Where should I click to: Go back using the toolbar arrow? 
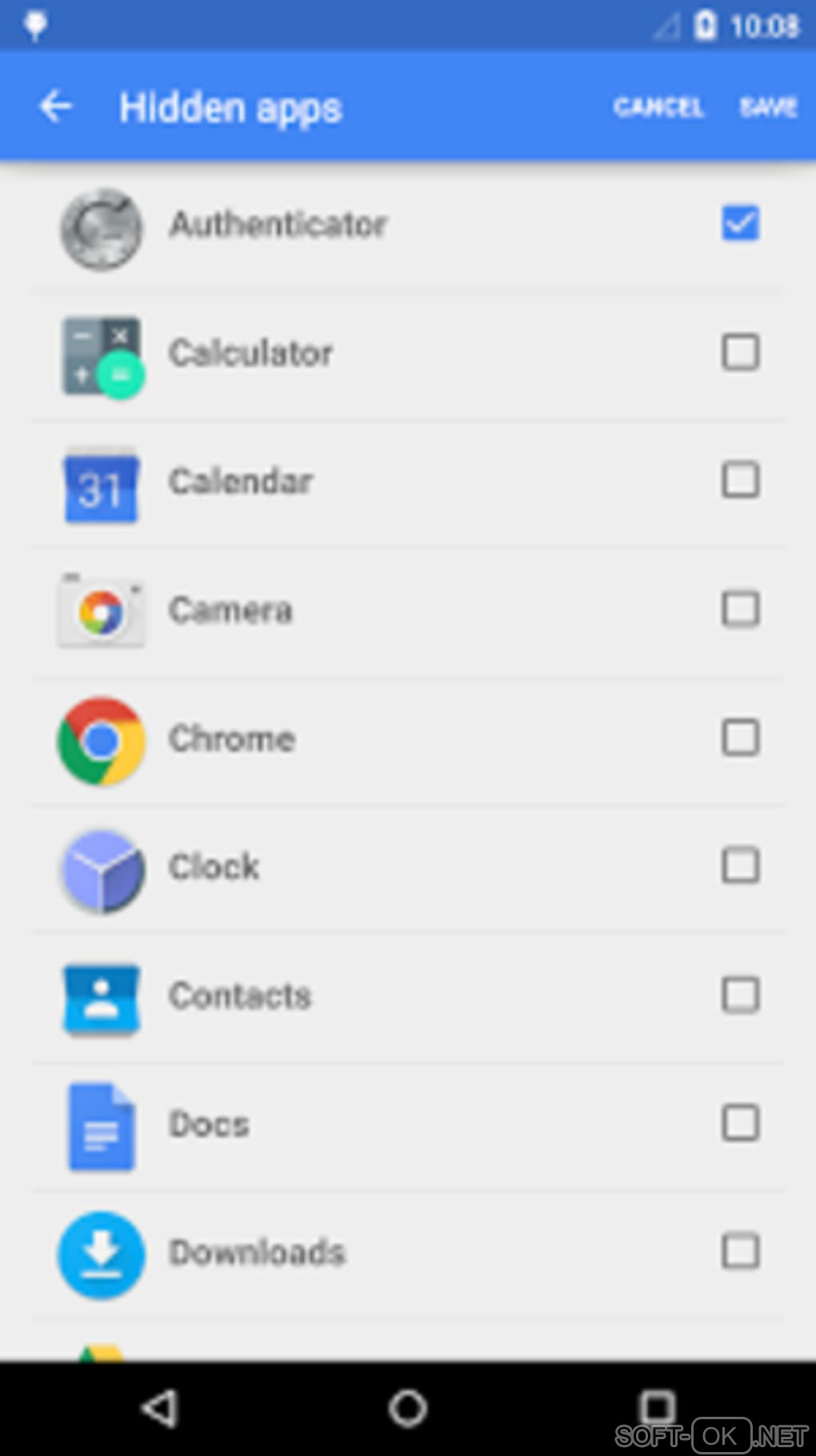tap(56, 106)
